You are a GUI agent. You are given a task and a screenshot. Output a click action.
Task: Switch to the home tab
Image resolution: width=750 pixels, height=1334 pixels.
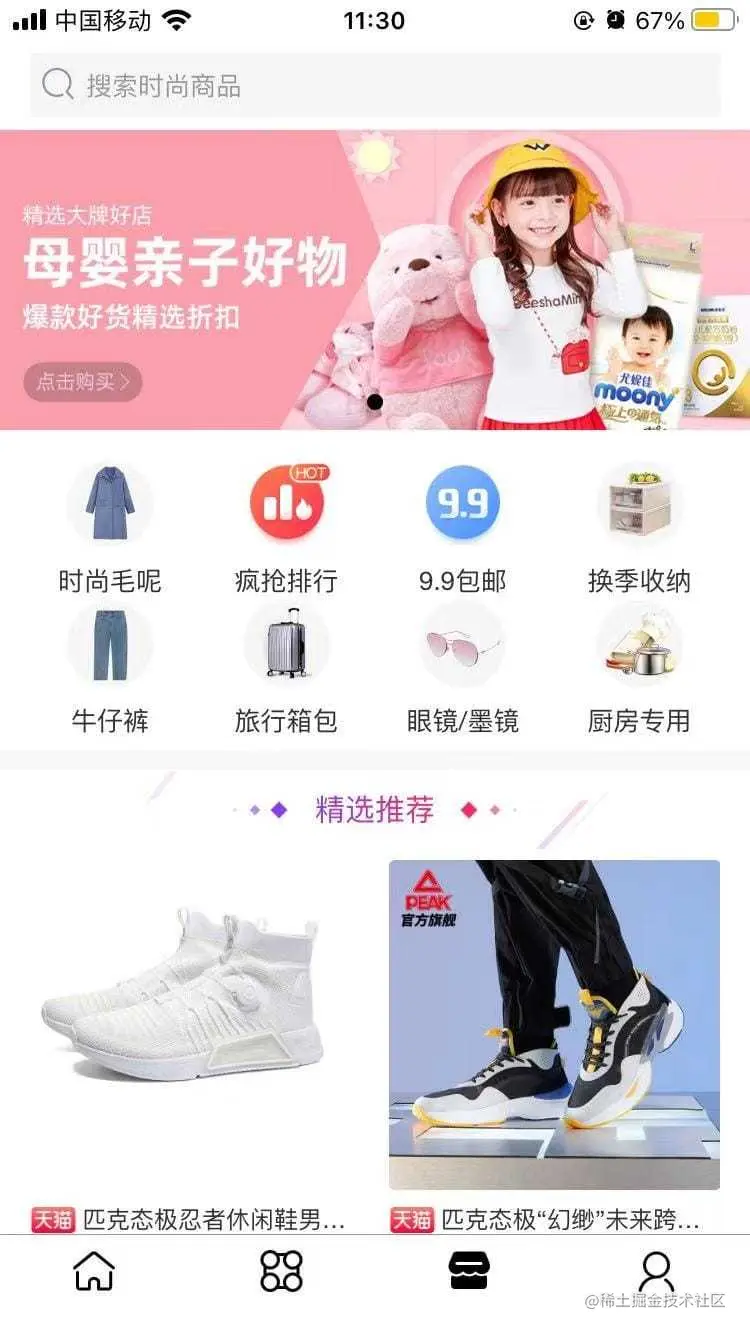pyautogui.click(x=94, y=1271)
